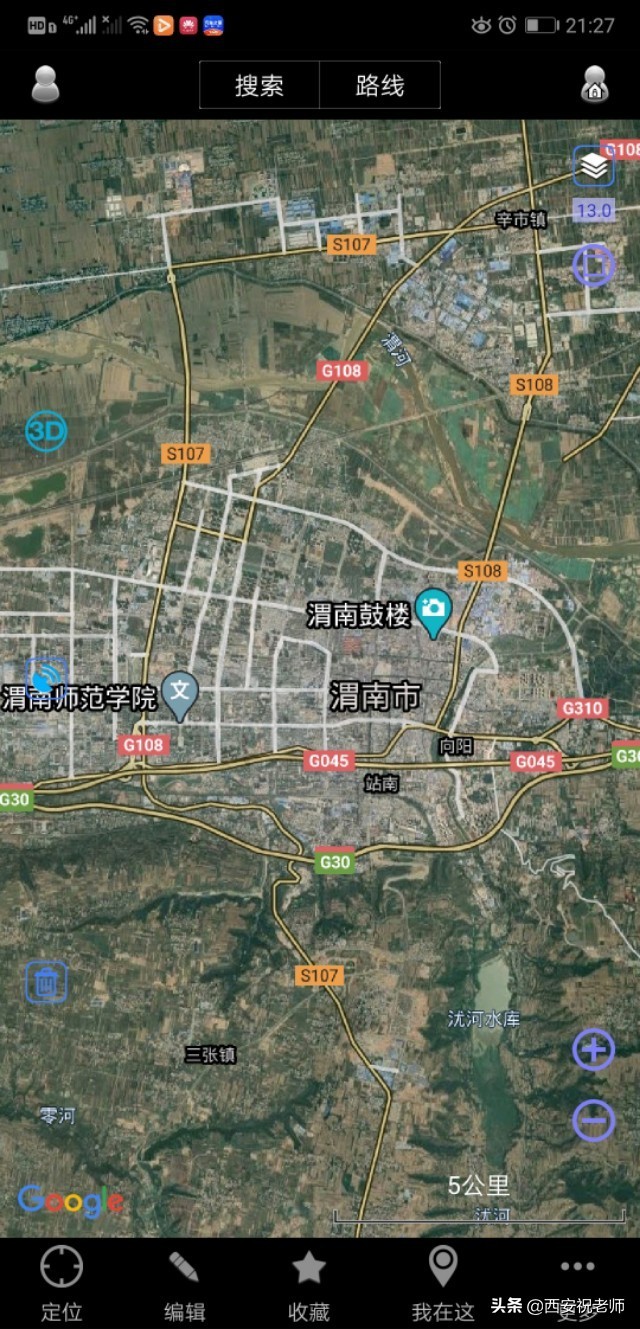Select the 渭南鼓楼 photo marker
Screen dimensions: 640x1329
434,610
